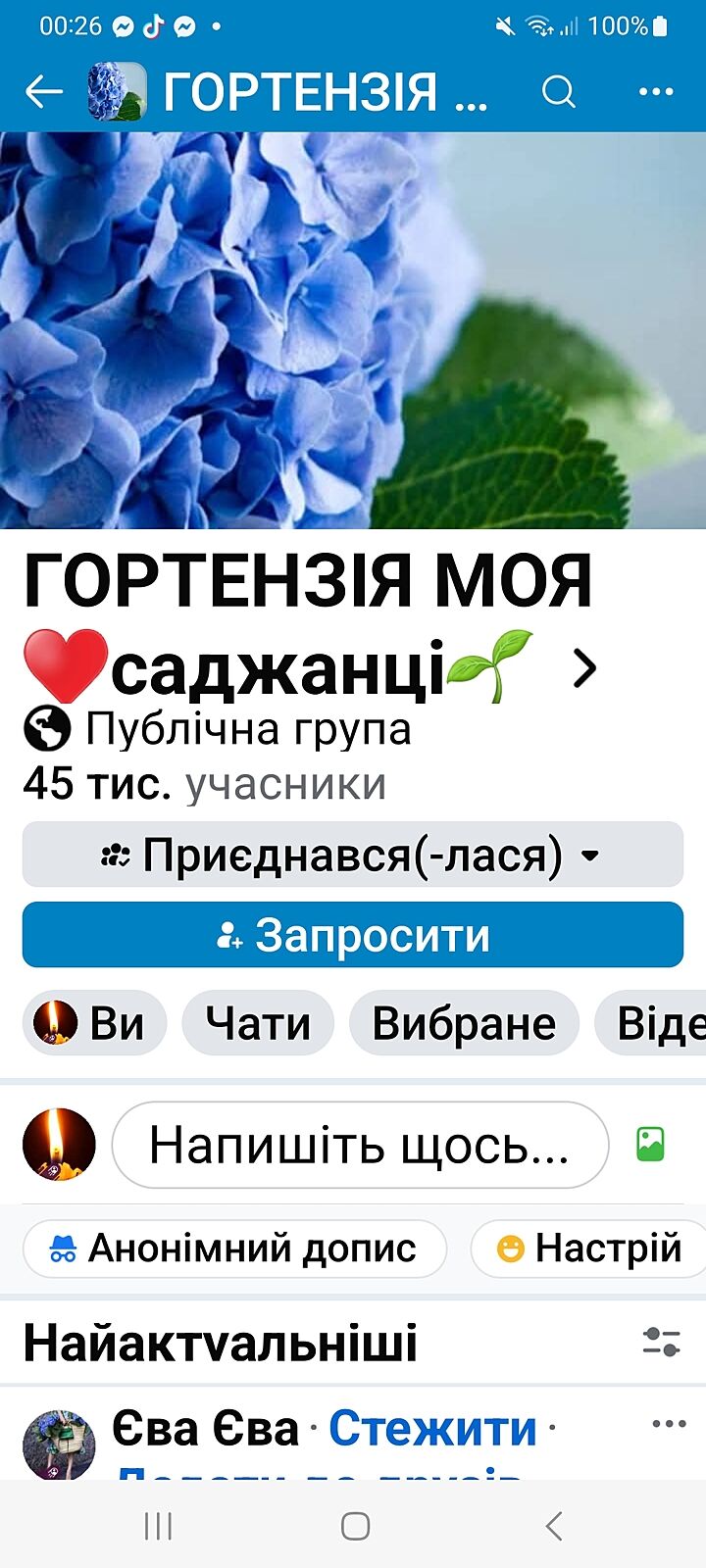Screen dimensions: 706x1568
Task: Open group info via the title chevron
Action: [x=584, y=668]
